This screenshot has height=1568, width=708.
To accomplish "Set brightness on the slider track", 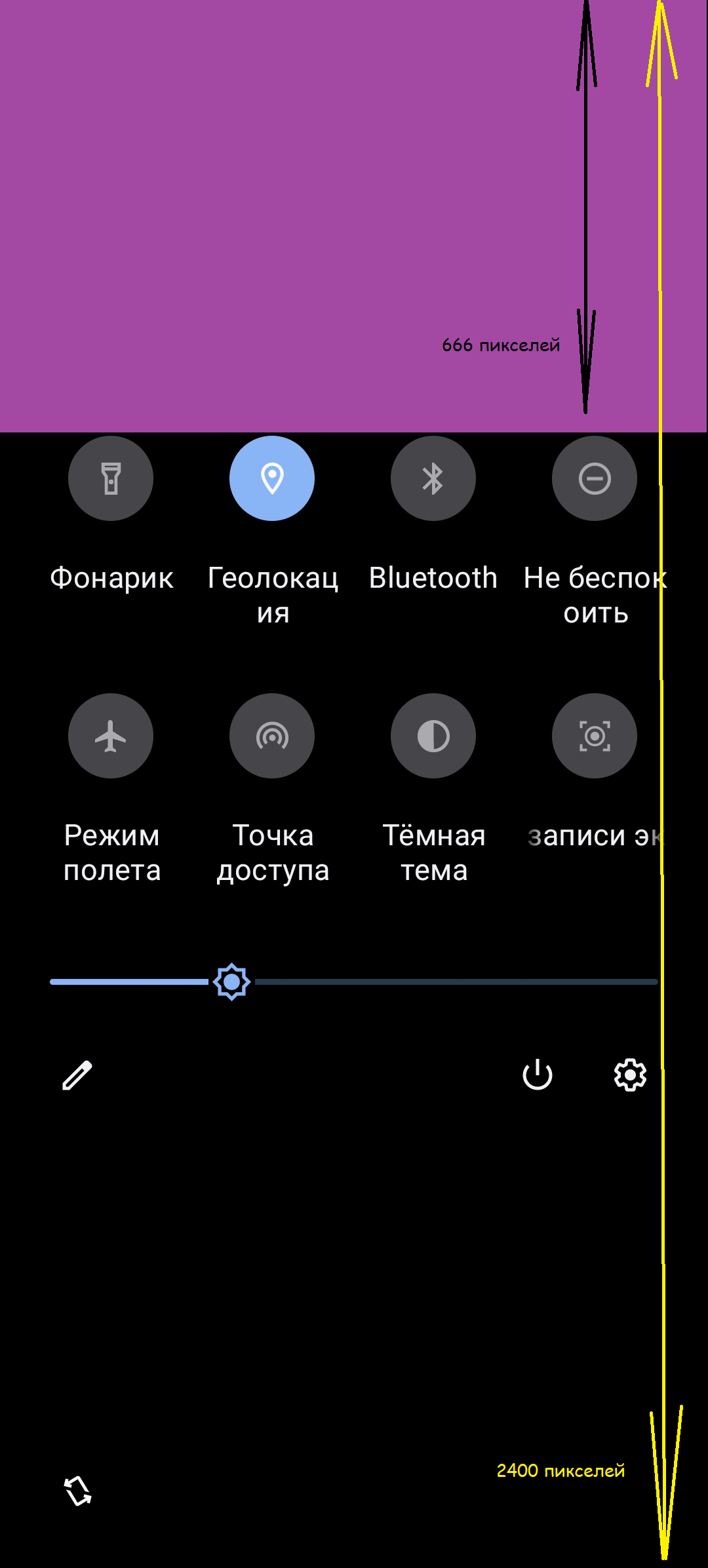I will (x=354, y=982).
